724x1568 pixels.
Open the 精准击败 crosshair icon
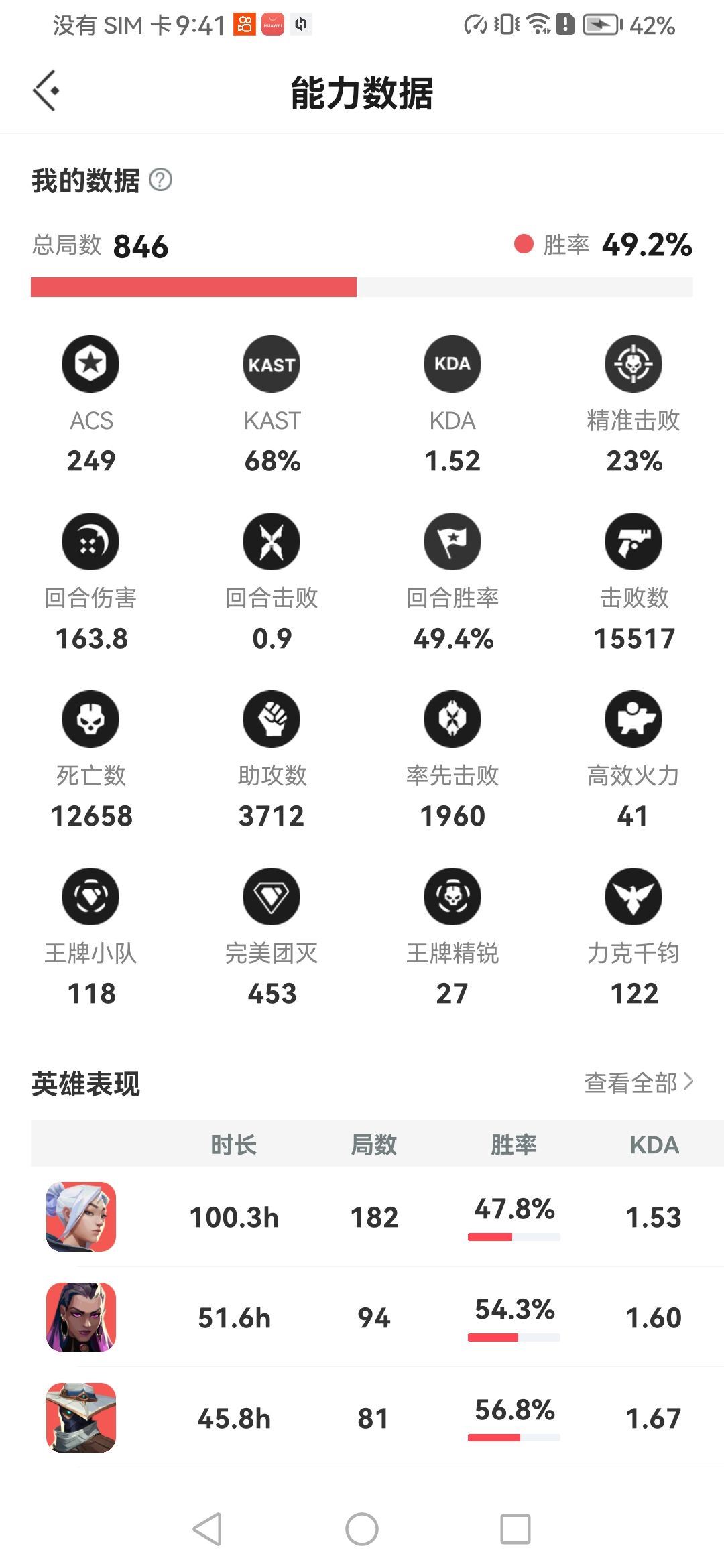point(633,364)
